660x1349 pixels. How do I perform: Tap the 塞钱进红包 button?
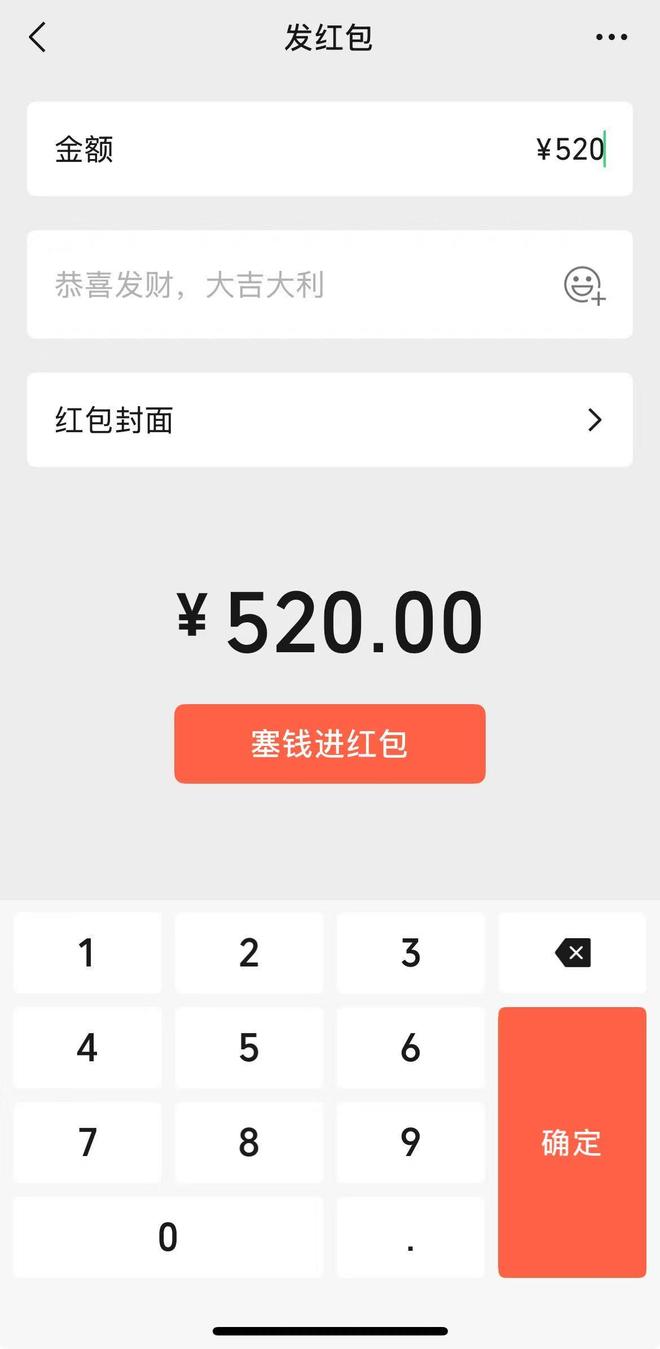[330, 744]
